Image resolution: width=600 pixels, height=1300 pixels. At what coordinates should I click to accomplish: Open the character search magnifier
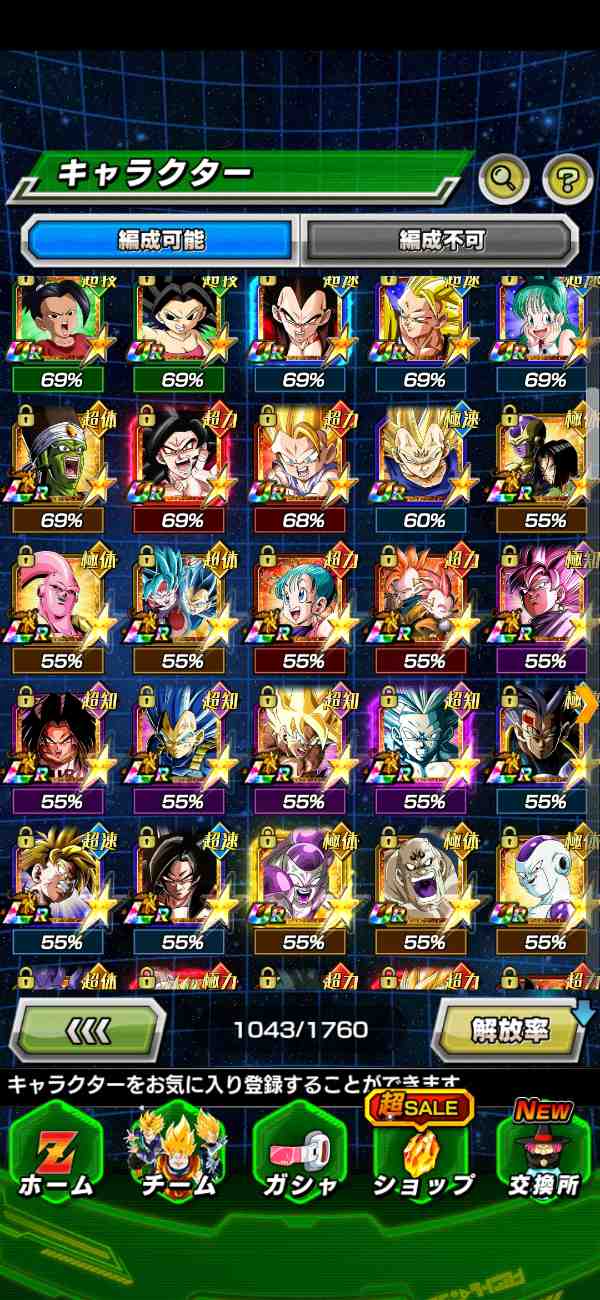pyautogui.click(x=504, y=179)
